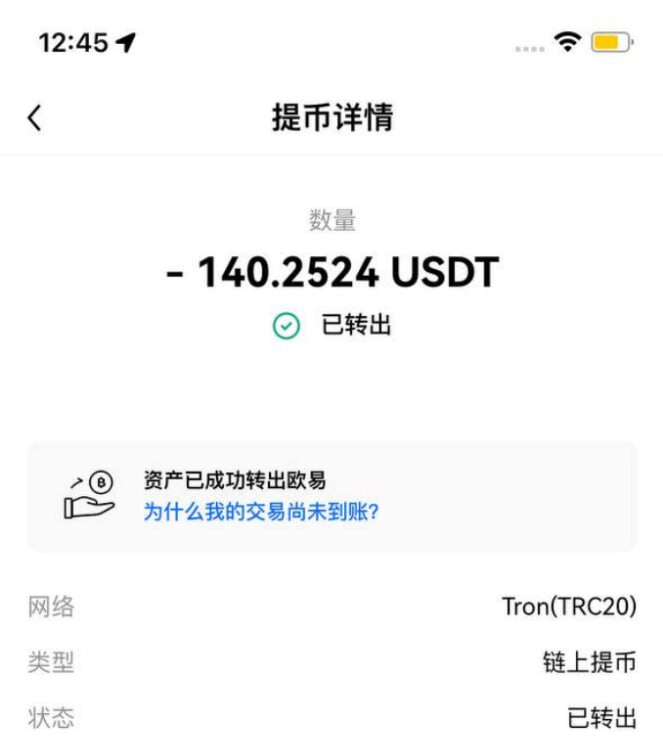Open the 为什么我的交易尚未到账? link
Viewport: 663px width, 750px height.
pos(261,512)
